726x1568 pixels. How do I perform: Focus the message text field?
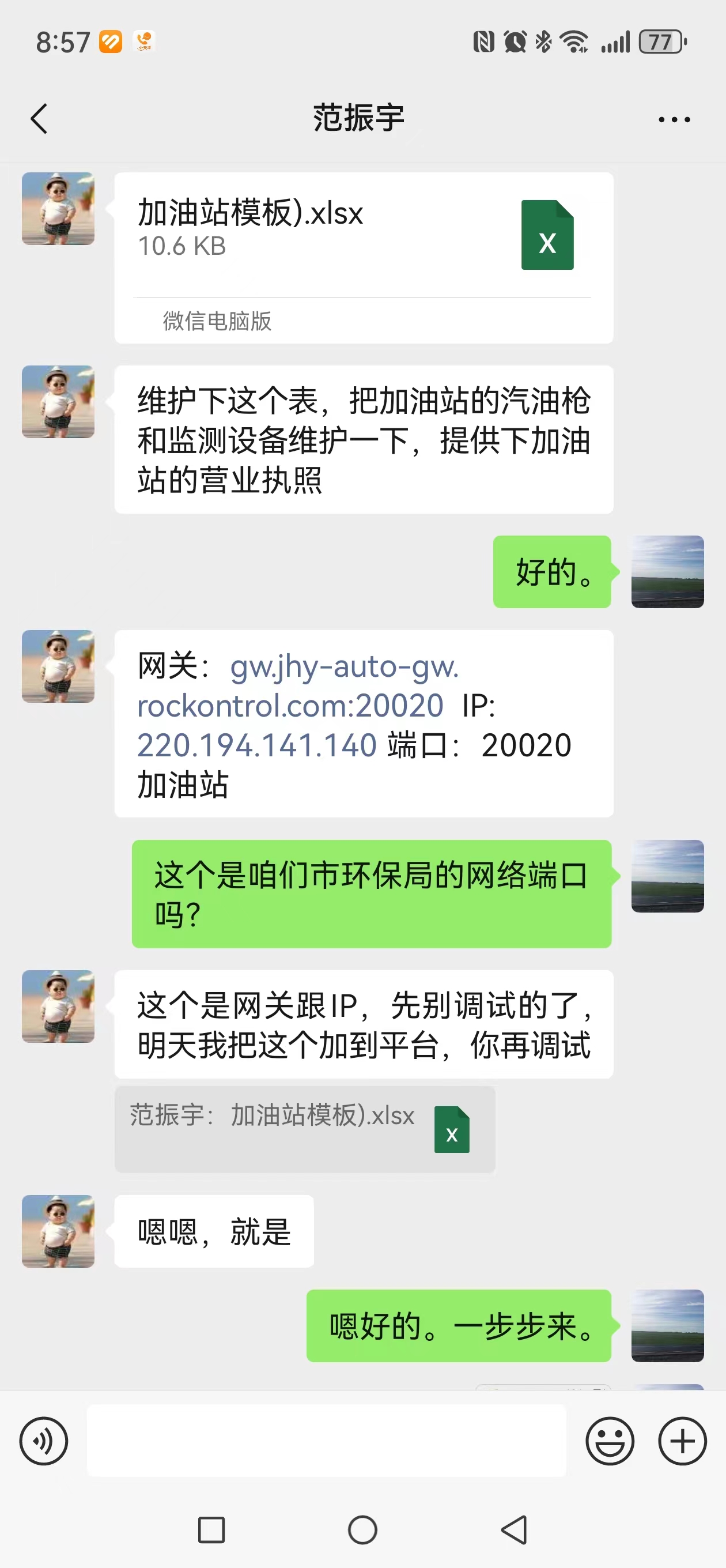326,1440
